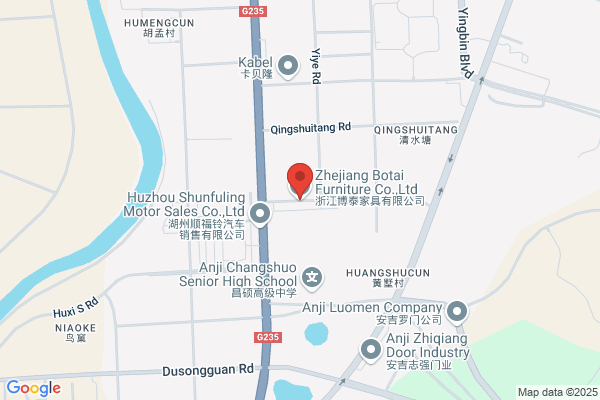The height and width of the screenshot is (400, 600).
Task: Open Anji Changshuo Senior High School marker
Action: click(x=312, y=278)
